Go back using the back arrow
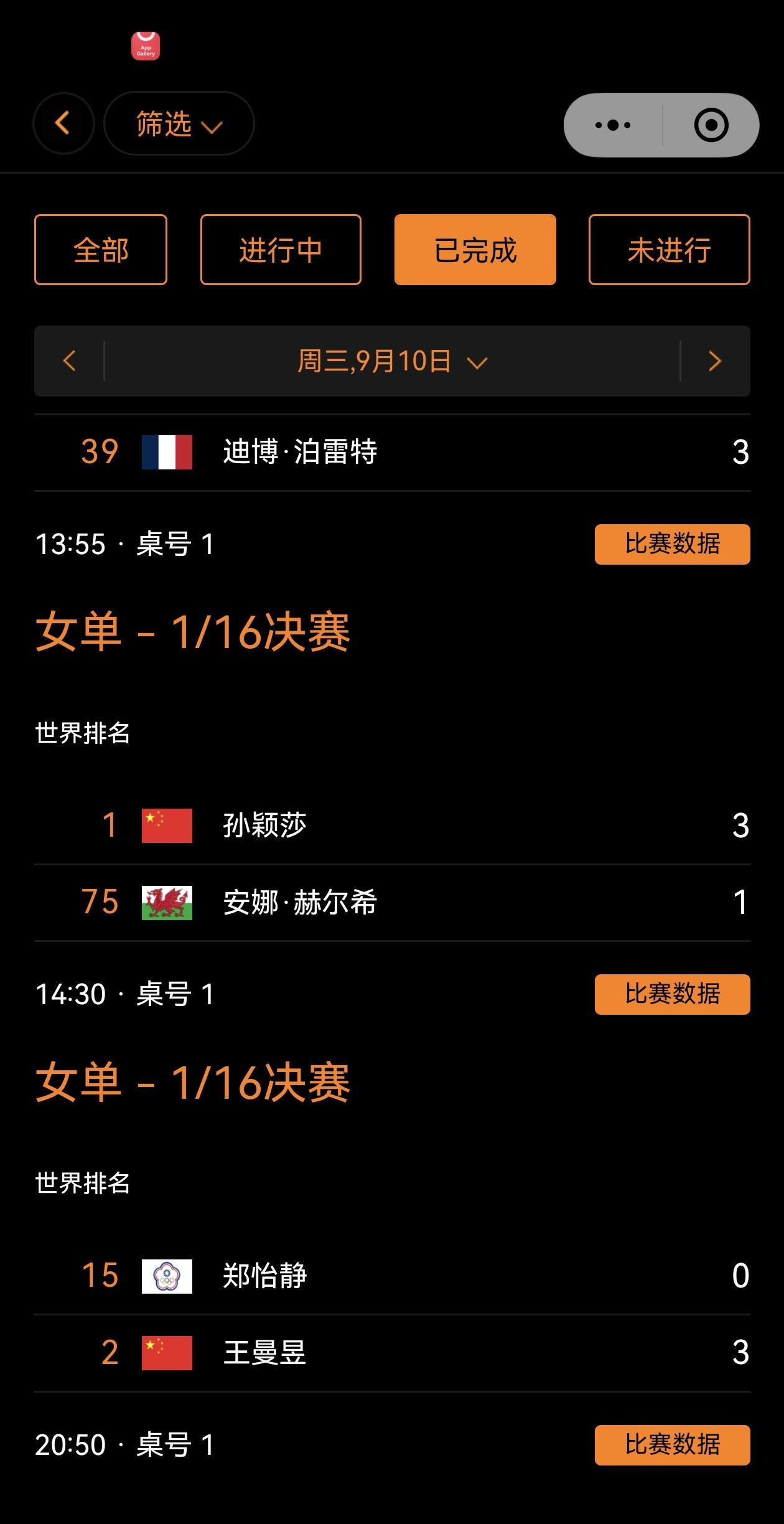The height and width of the screenshot is (1524, 784). (63, 123)
